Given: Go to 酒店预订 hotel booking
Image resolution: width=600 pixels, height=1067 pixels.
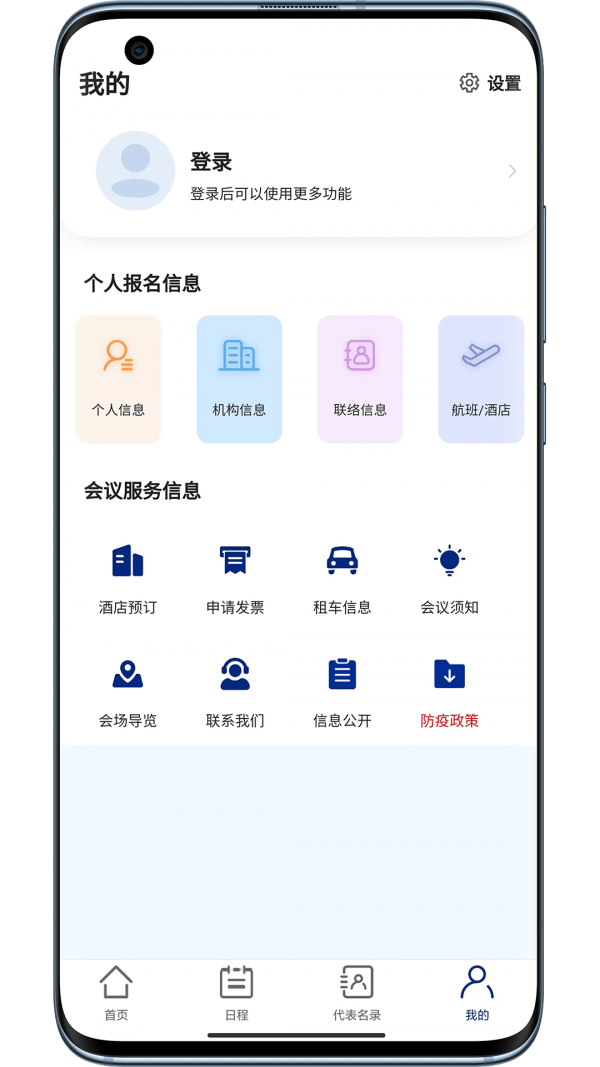Looking at the screenshot, I should coord(128,578).
